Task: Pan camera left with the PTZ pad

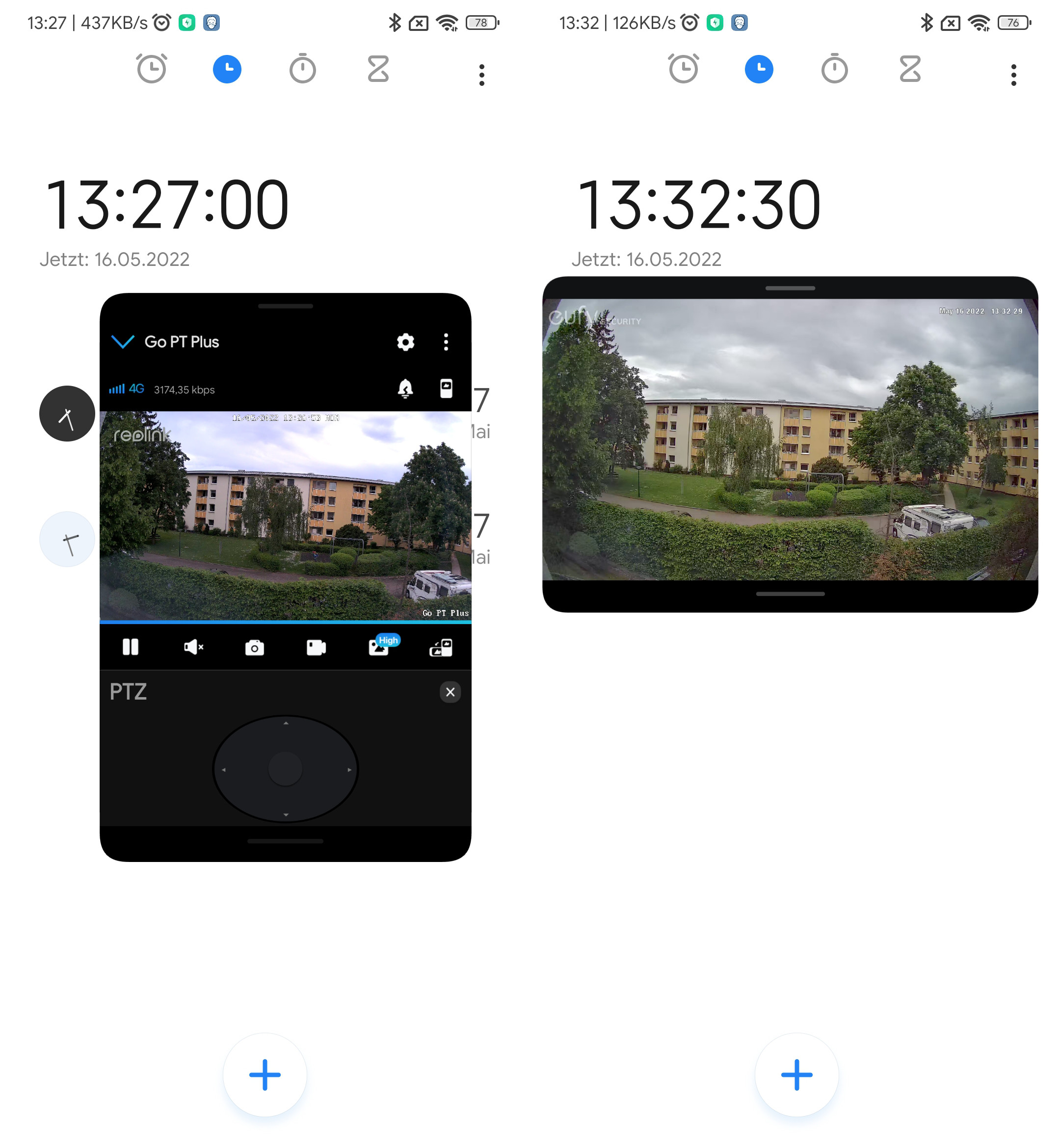Action: pos(224,770)
